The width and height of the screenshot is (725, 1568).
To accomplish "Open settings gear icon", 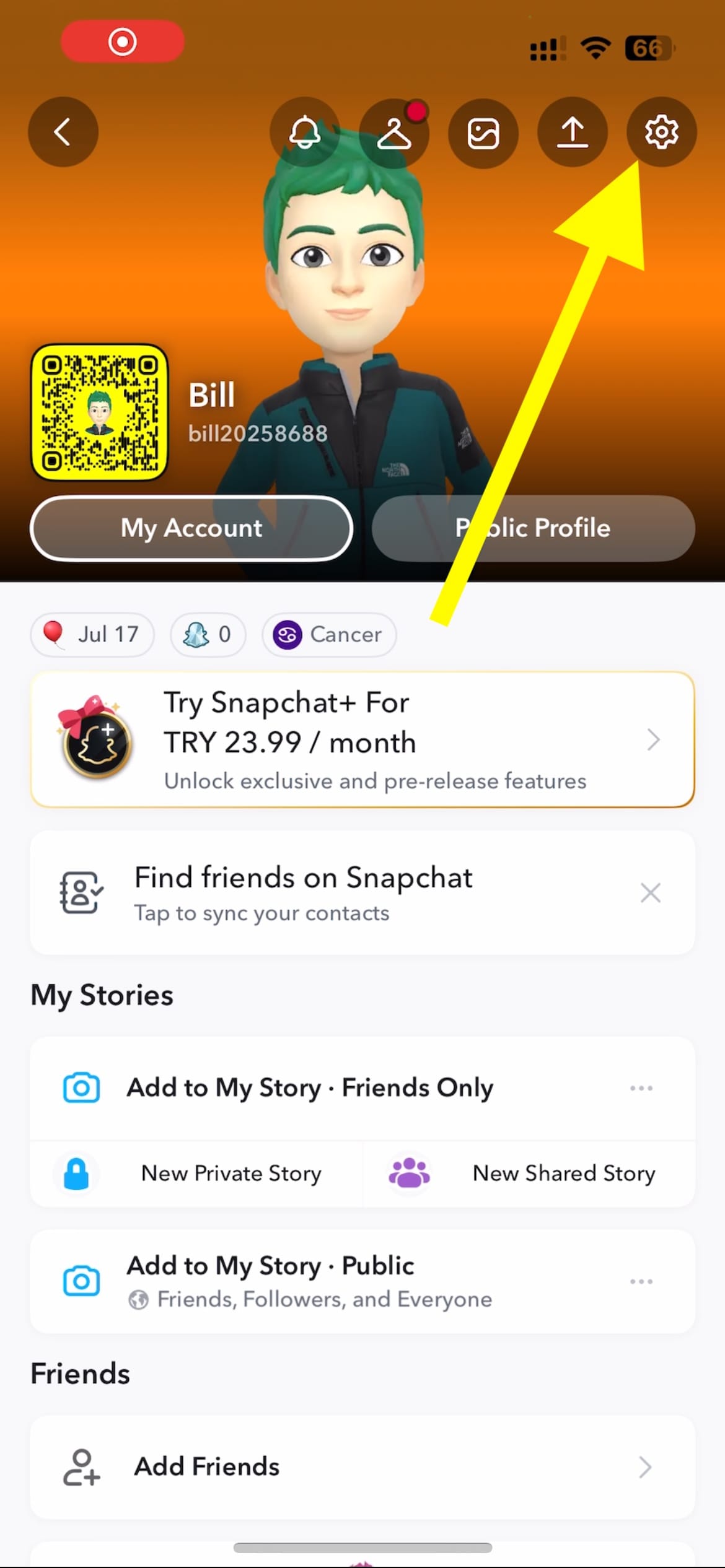I will (x=661, y=132).
